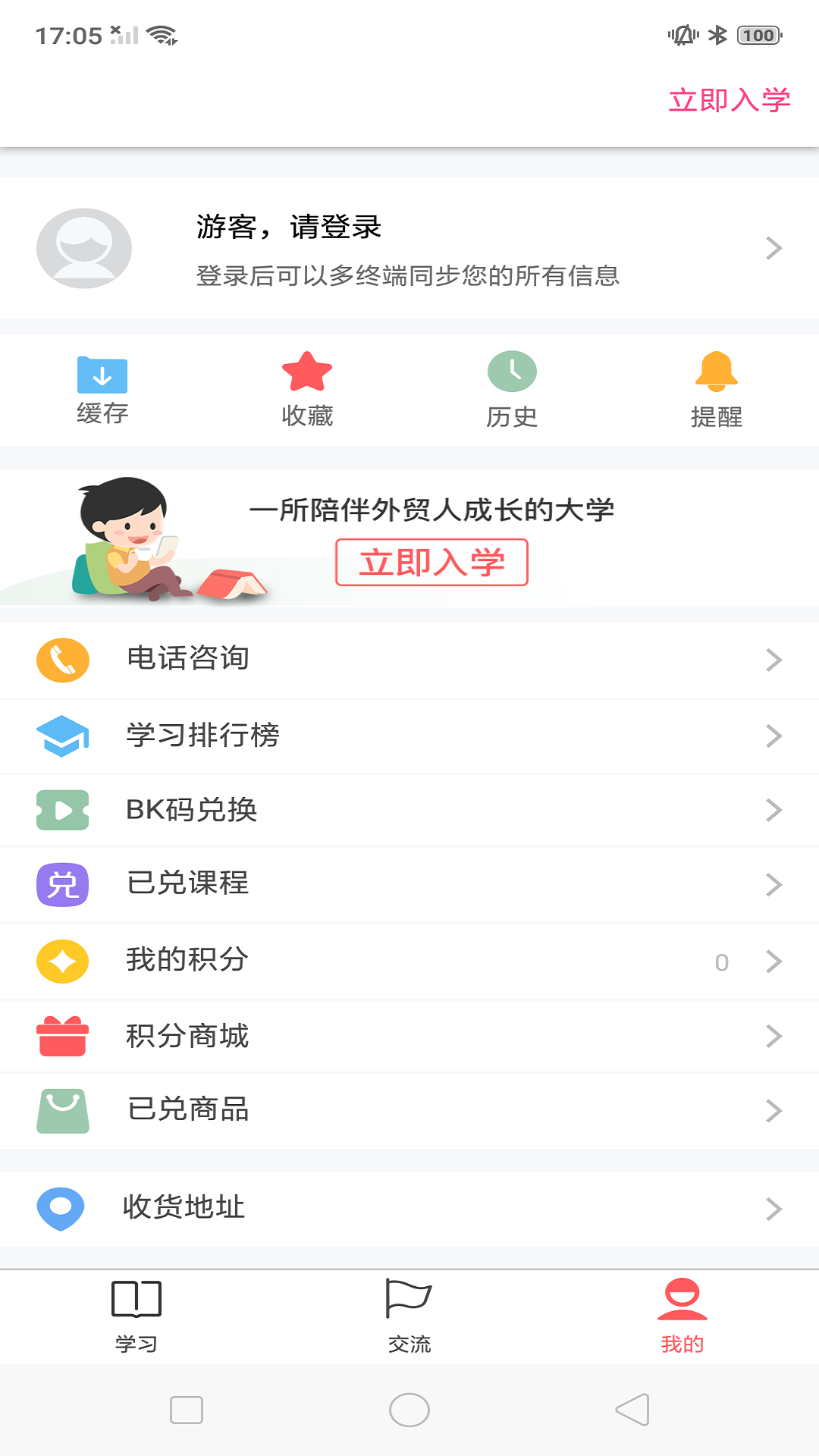Open 电话咨询 phone consultation
819x1456 pixels.
click(x=409, y=660)
